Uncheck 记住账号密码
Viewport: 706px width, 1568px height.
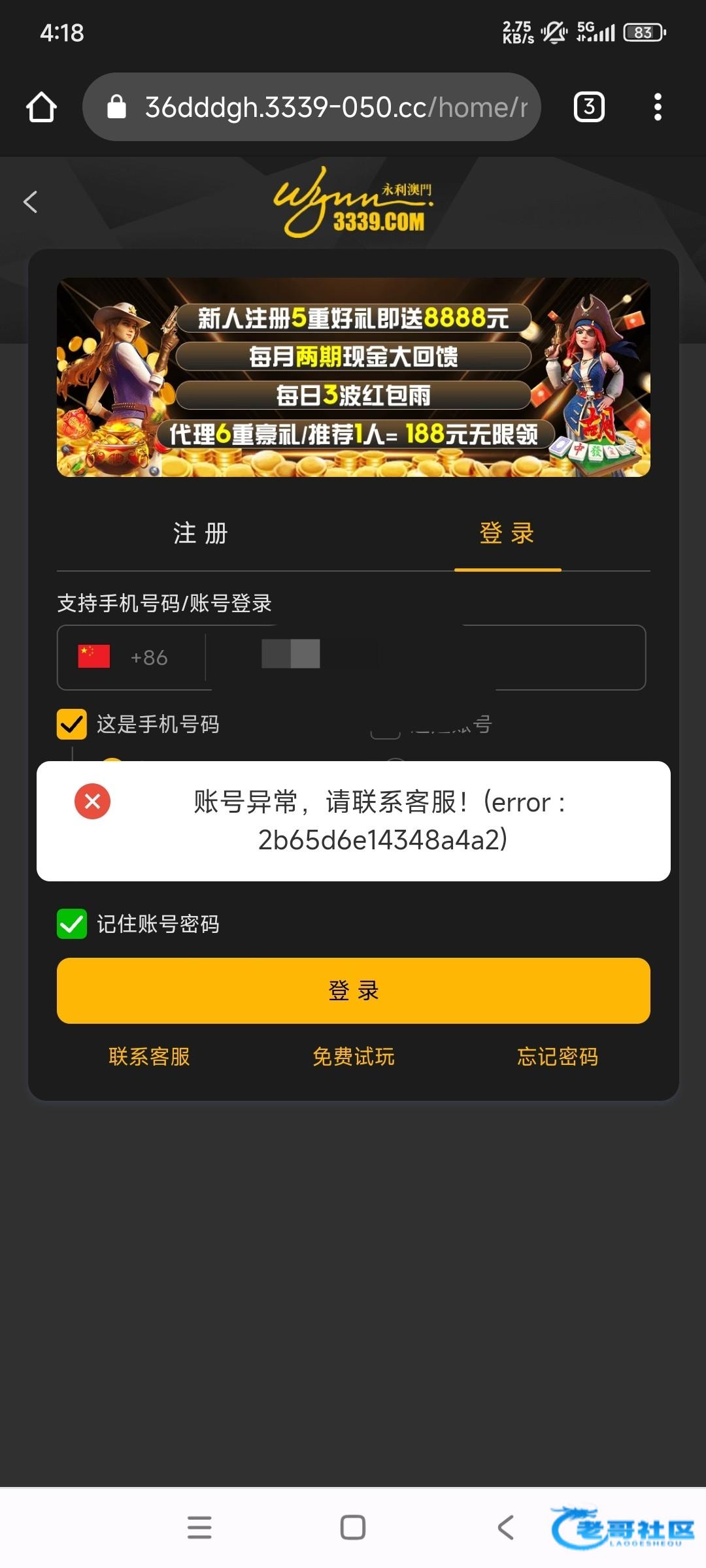pyautogui.click(x=72, y=924)
